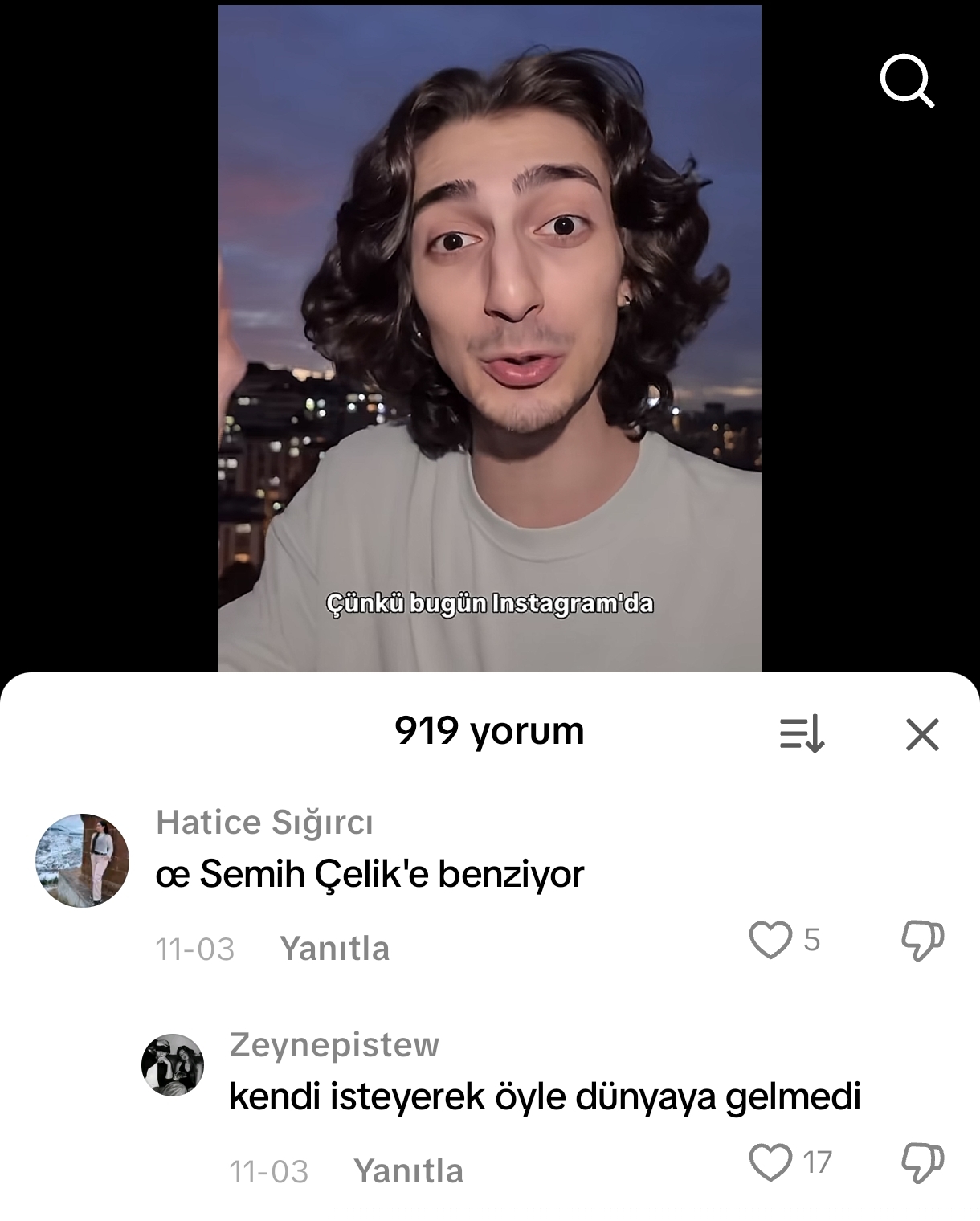Screen dimensions: 980x1221
Task: Open Zeynepistew's username
Action: (x=334, y=1044)
